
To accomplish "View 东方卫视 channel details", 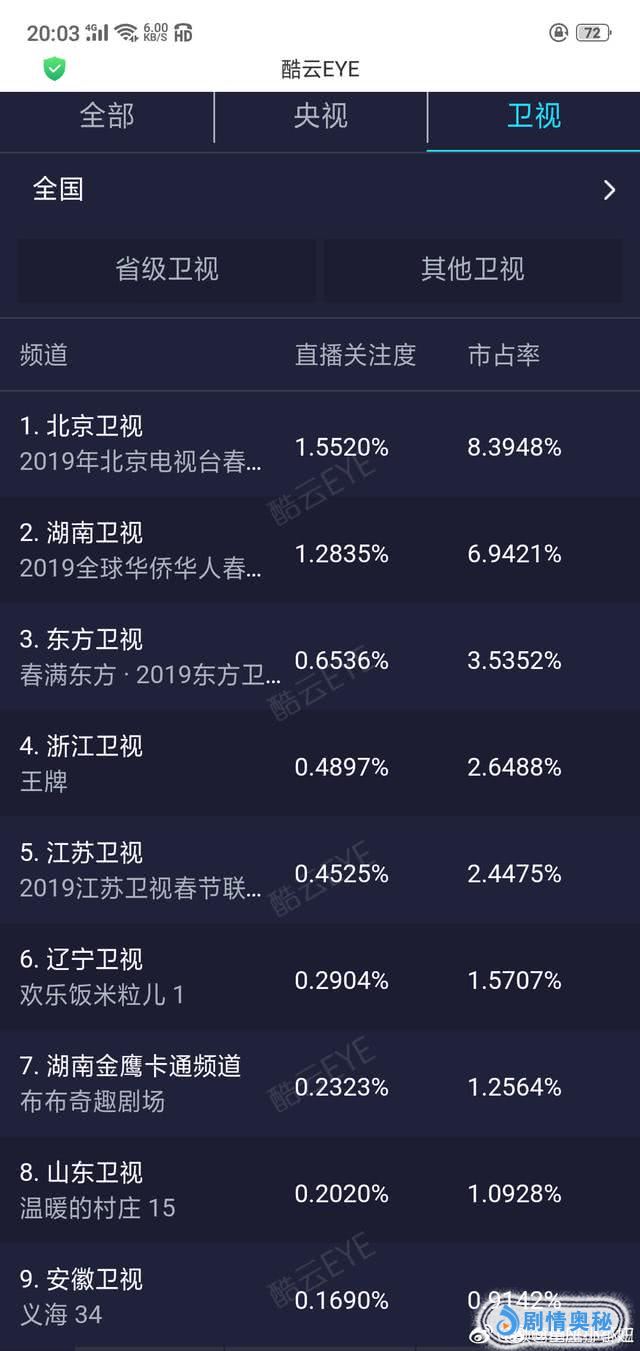I will point(320,658).
